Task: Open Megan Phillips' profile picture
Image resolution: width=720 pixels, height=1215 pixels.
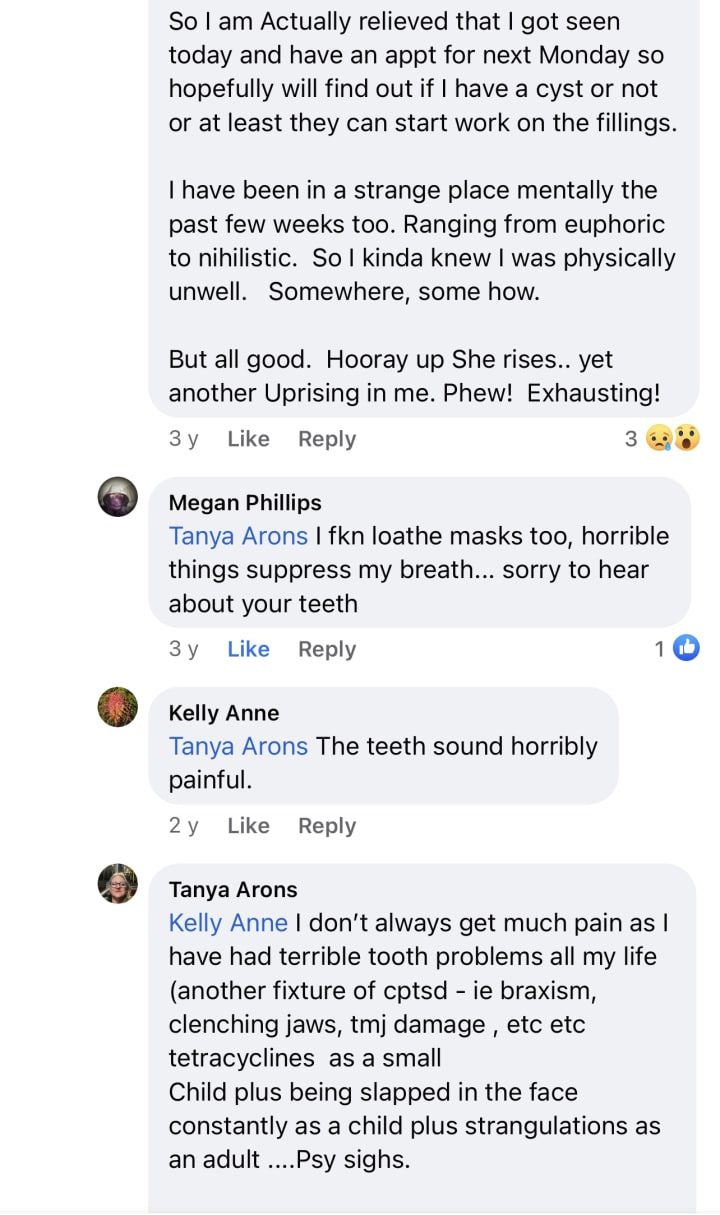Action: point(118,497)
